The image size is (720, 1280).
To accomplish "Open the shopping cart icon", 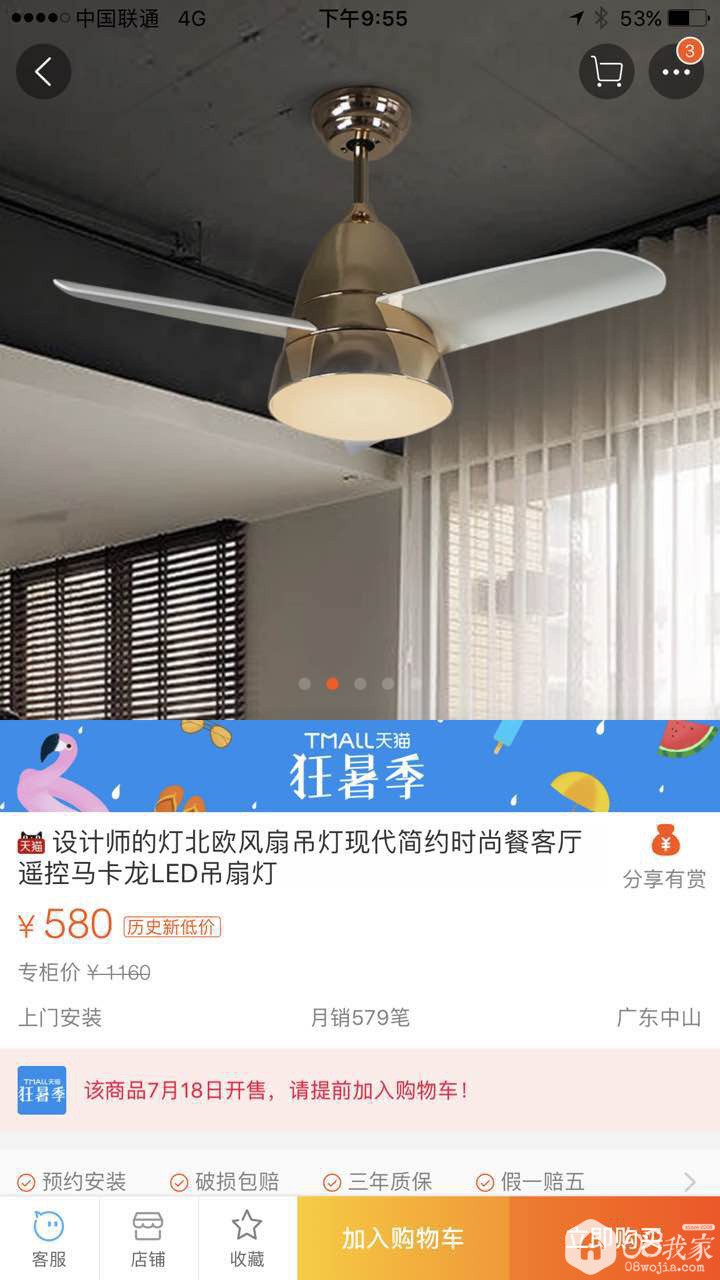I will pyautogui.click(x=606, y=71).
